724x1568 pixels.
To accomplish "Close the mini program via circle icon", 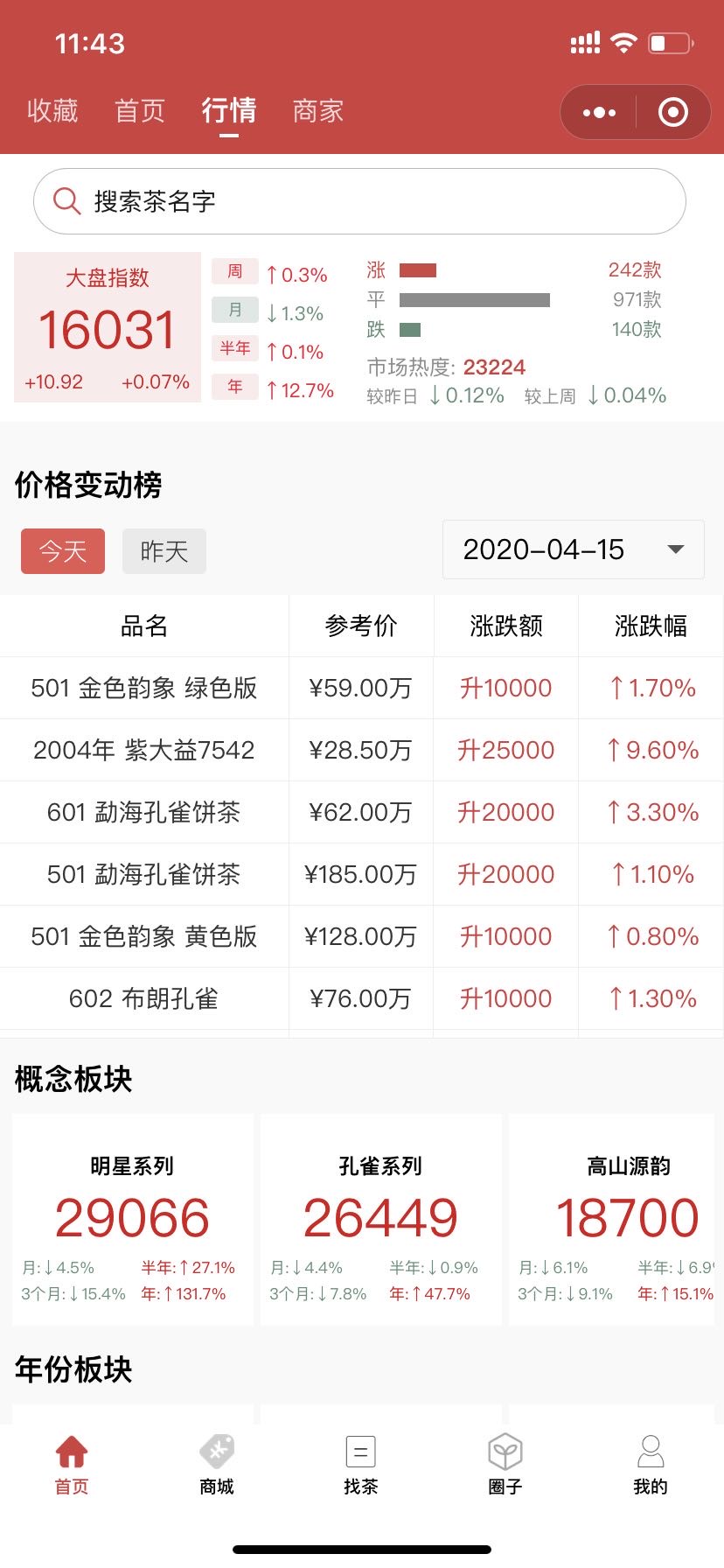I will point(672,112).
